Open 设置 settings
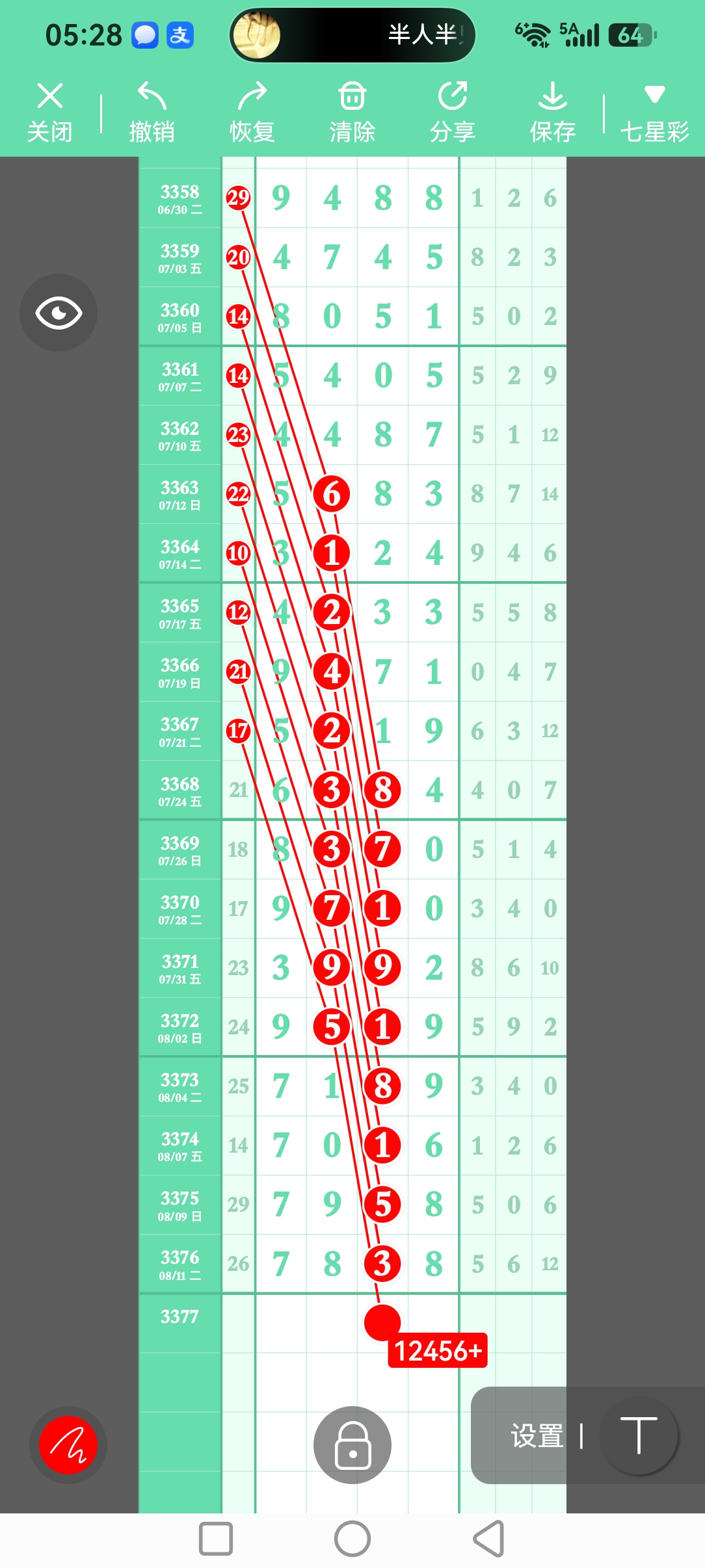Screen dimensions: 705x1568 pos(537,1436)
